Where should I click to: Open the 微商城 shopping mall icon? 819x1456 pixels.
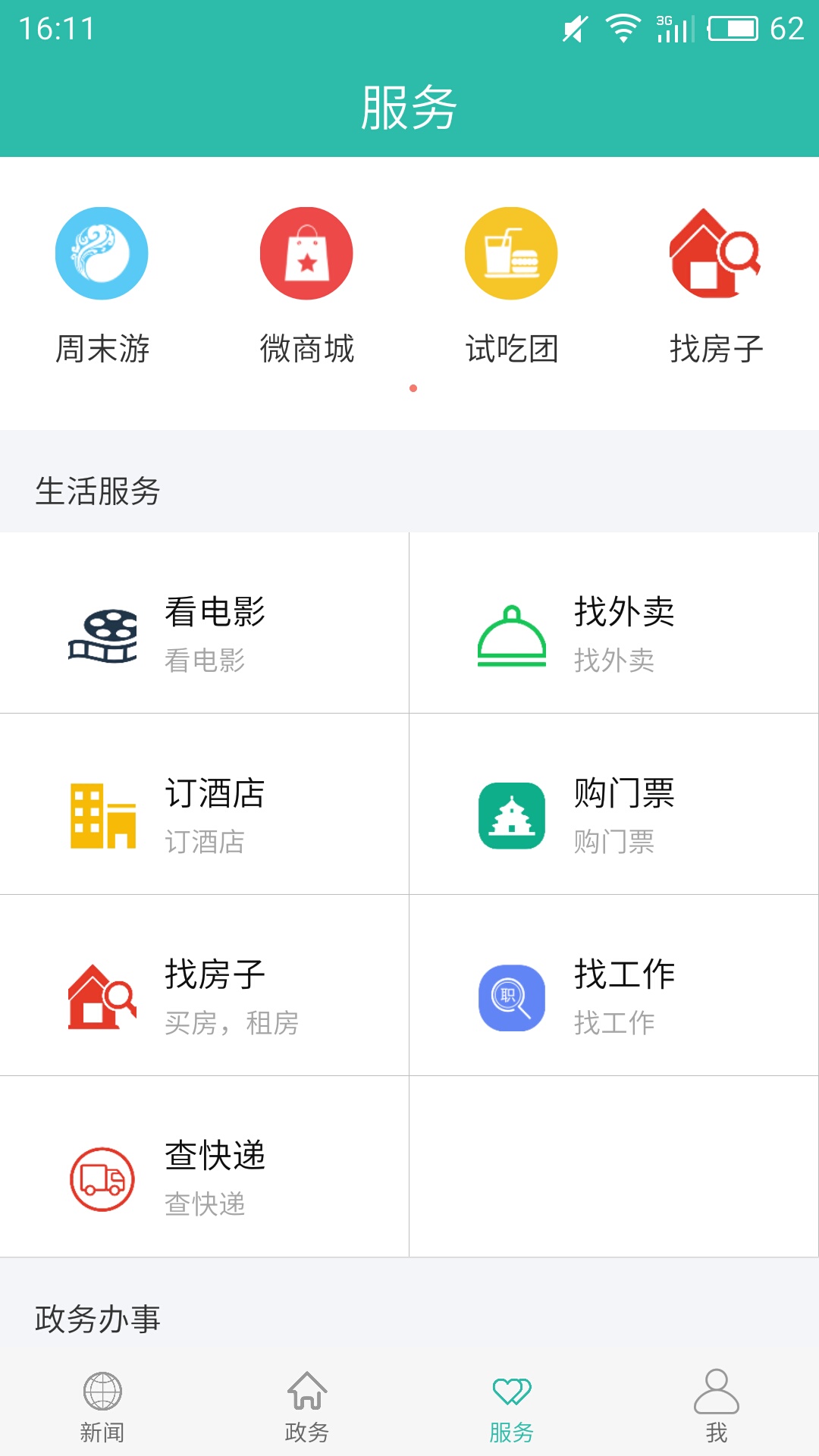306,253
